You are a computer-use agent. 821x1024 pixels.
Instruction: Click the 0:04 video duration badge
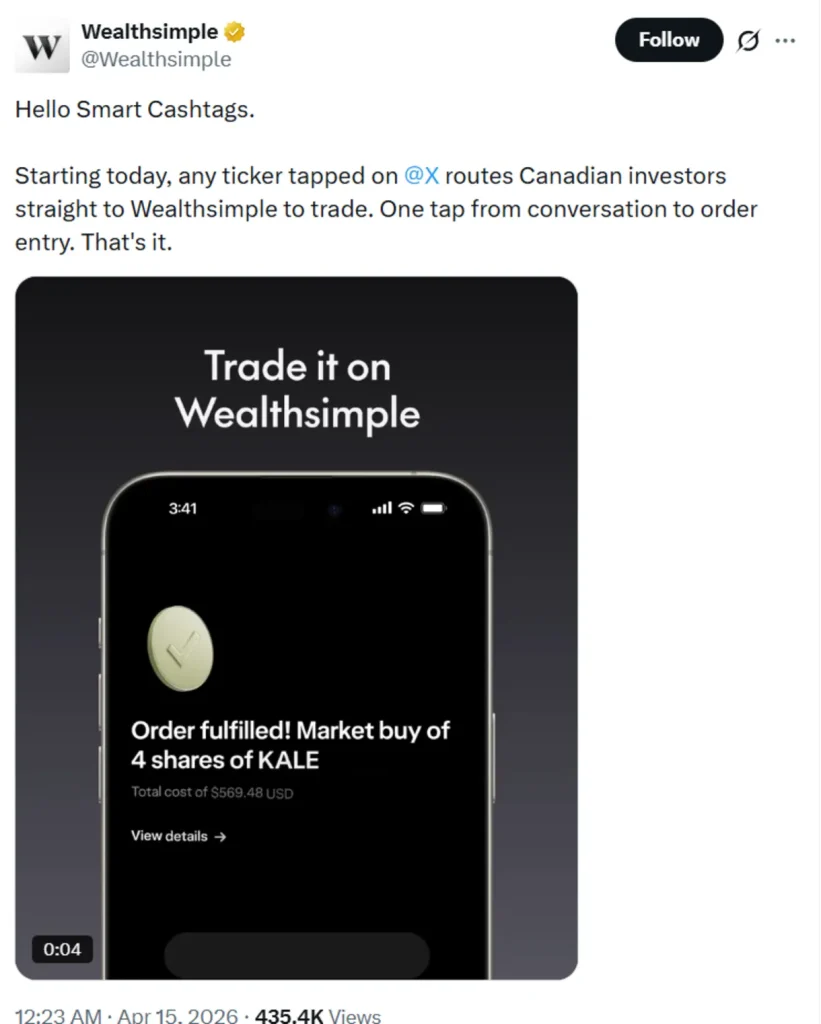pyautogui.click(x=63, y=950)
